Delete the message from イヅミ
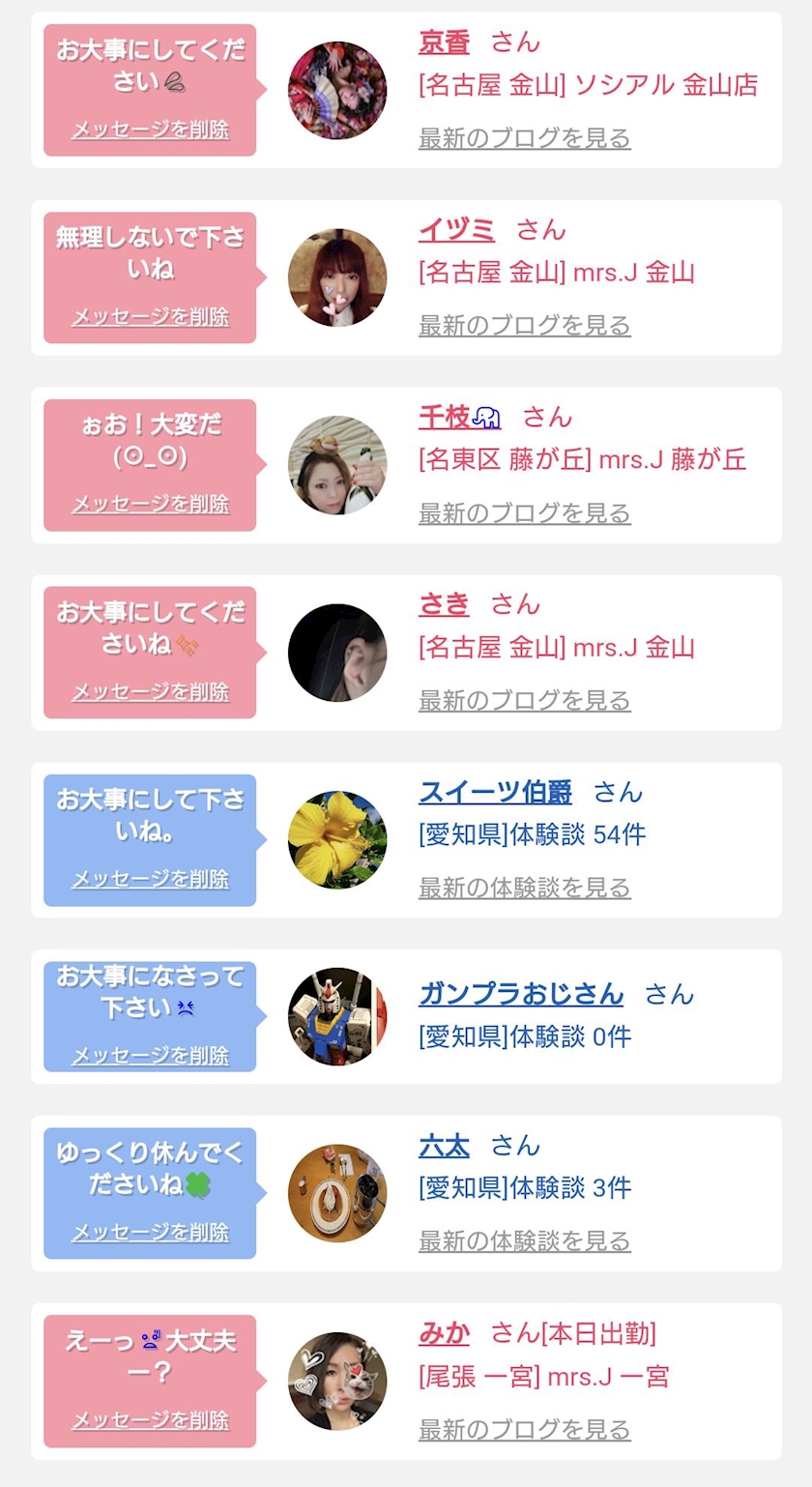 (x=150, y=317)
